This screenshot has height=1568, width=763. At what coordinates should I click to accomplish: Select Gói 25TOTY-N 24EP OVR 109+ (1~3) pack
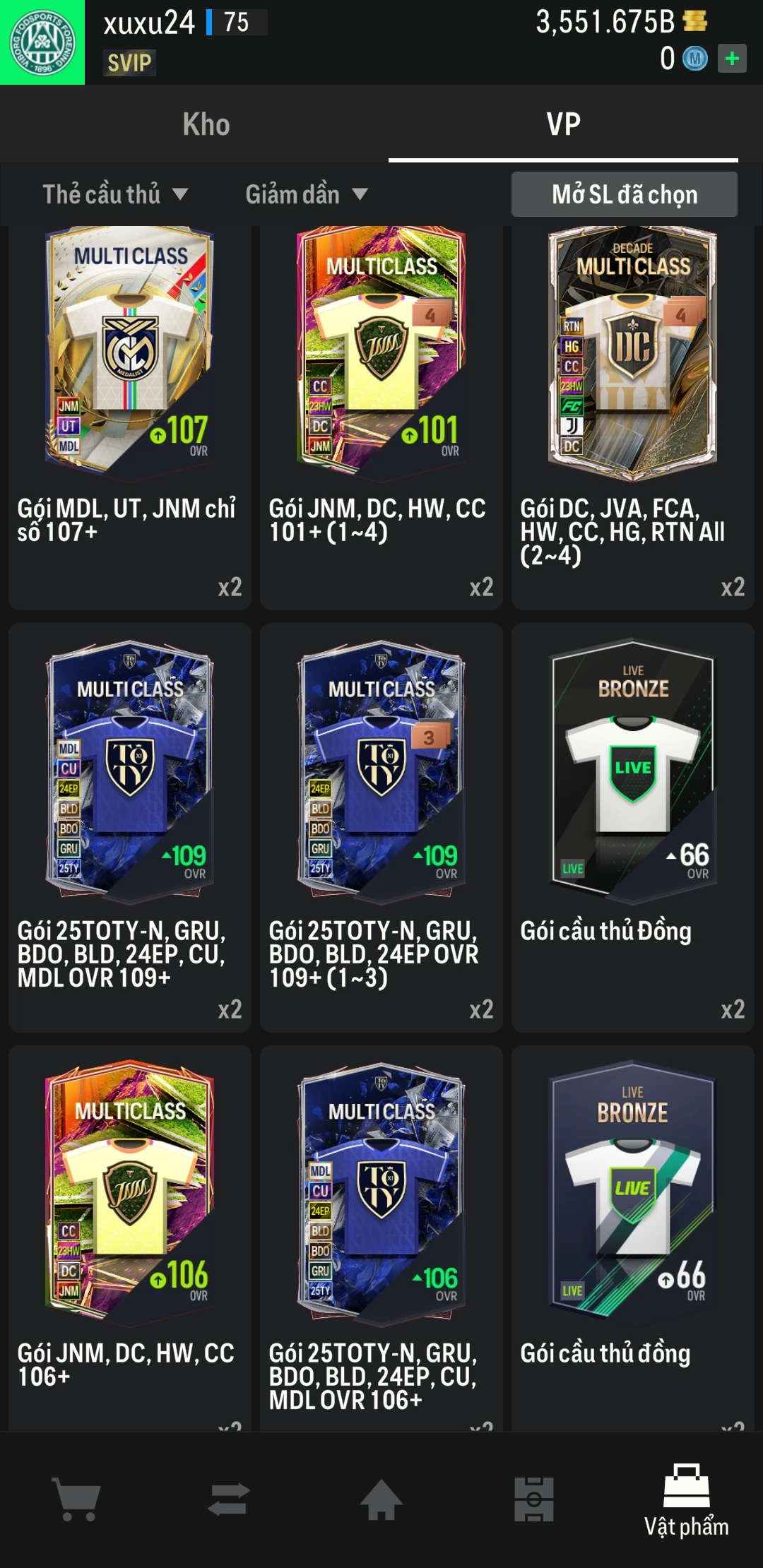coord(381,826)
